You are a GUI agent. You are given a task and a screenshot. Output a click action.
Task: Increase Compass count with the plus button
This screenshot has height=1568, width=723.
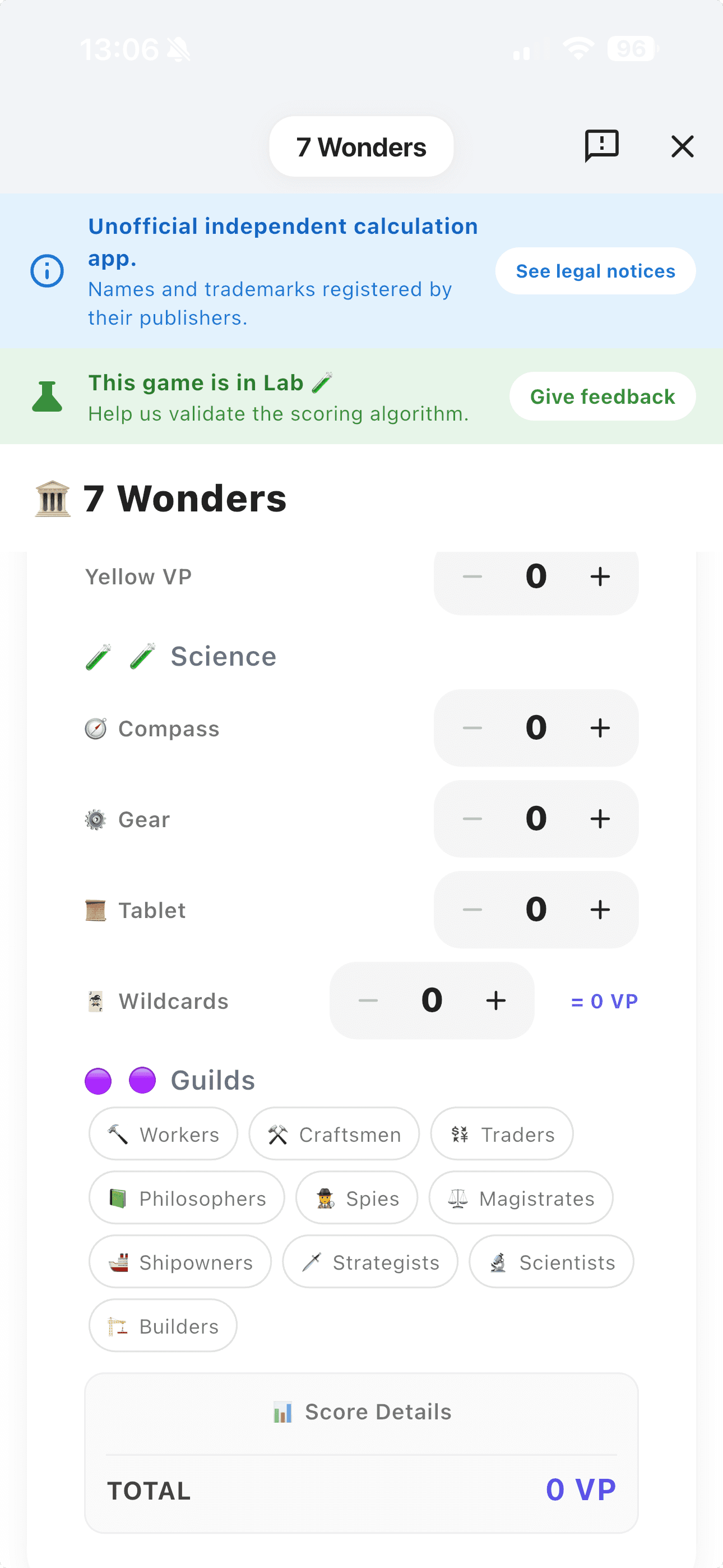pos(600,728)
